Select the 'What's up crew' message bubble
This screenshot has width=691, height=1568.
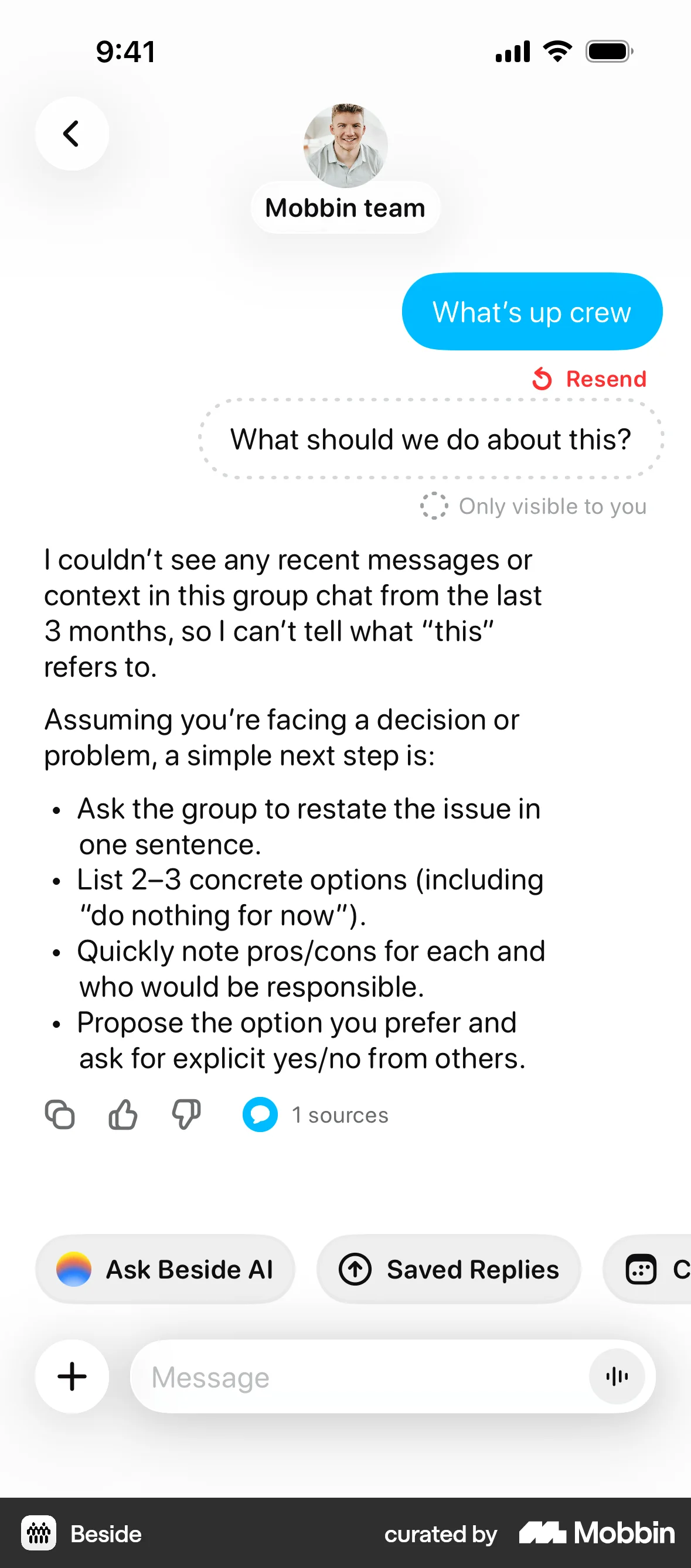(532, 312)
